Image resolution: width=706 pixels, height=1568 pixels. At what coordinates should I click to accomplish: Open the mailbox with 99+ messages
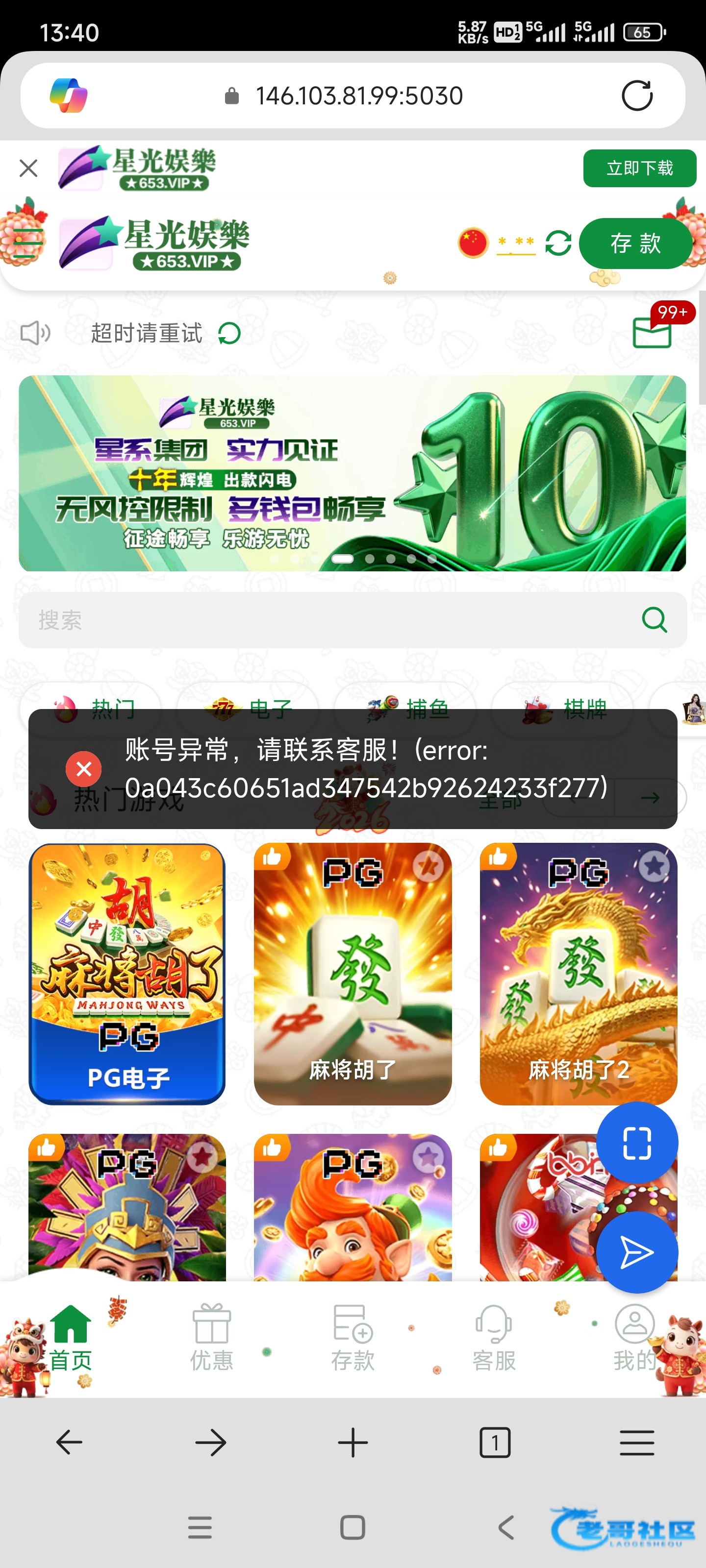[652, 332]
